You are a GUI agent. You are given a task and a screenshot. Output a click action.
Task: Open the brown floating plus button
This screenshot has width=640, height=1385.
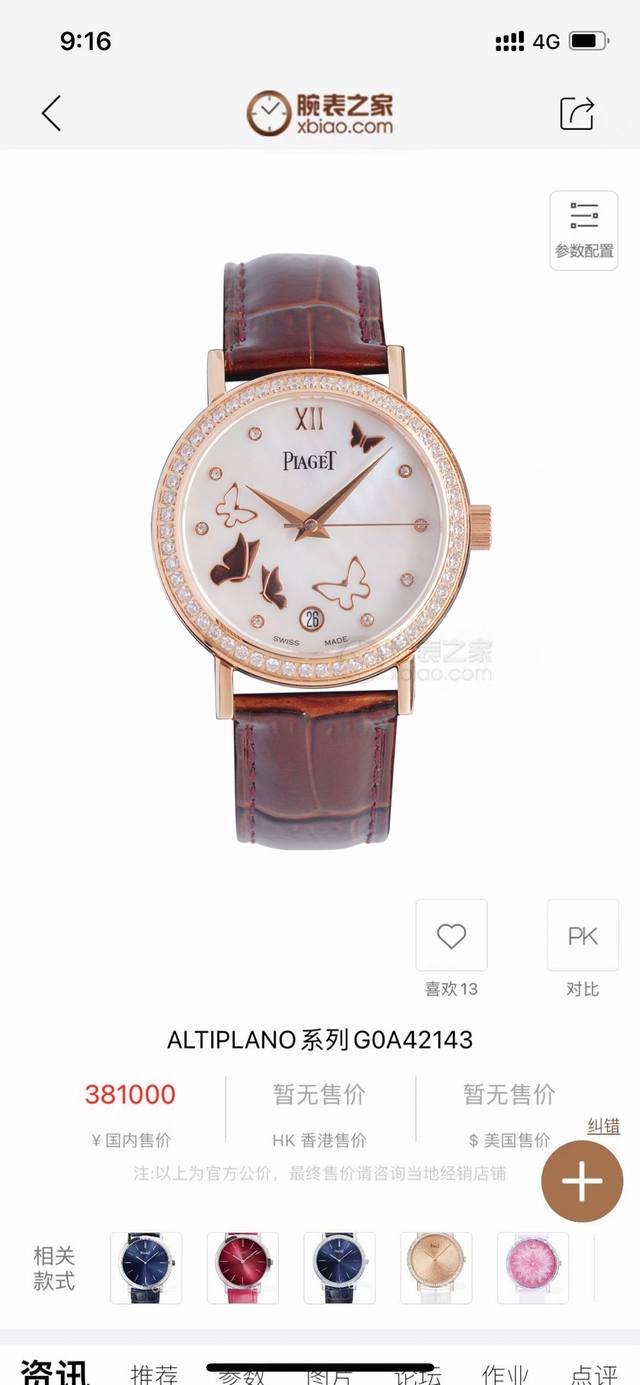(582, 1181)
